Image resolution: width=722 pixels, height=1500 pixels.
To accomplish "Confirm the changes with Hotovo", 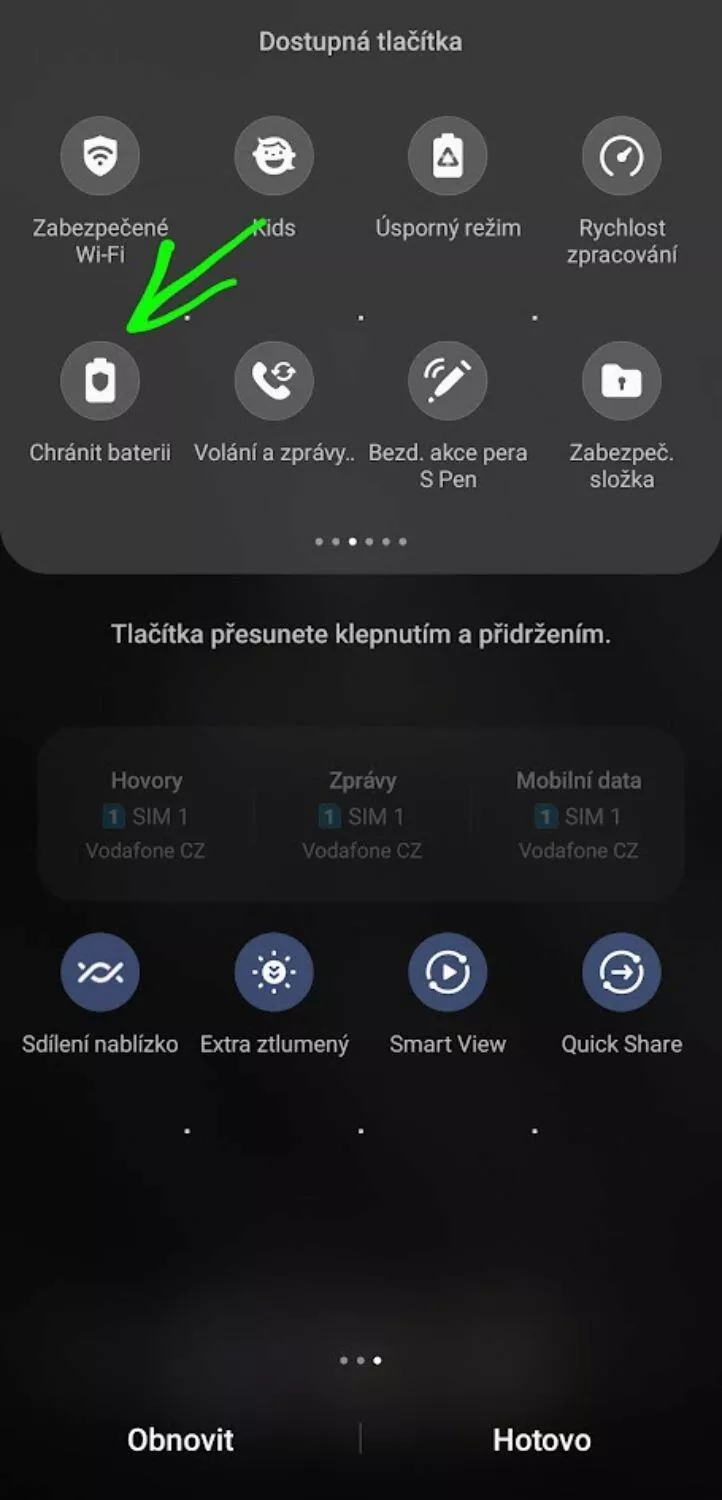I will [542, 1440].
